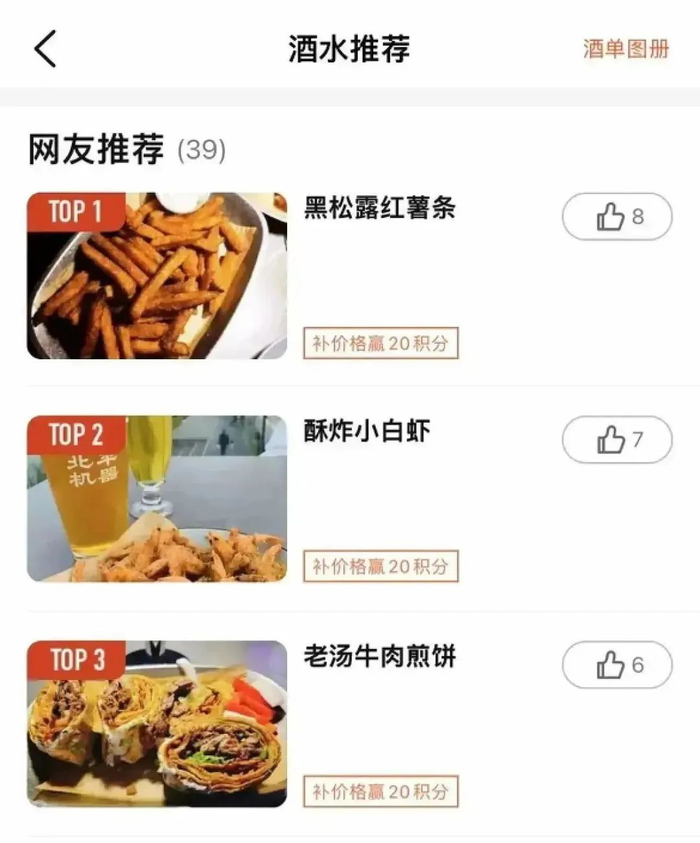Tap 补价格赢20积分 under 老汤牛肉煎饼

[381, 791]
